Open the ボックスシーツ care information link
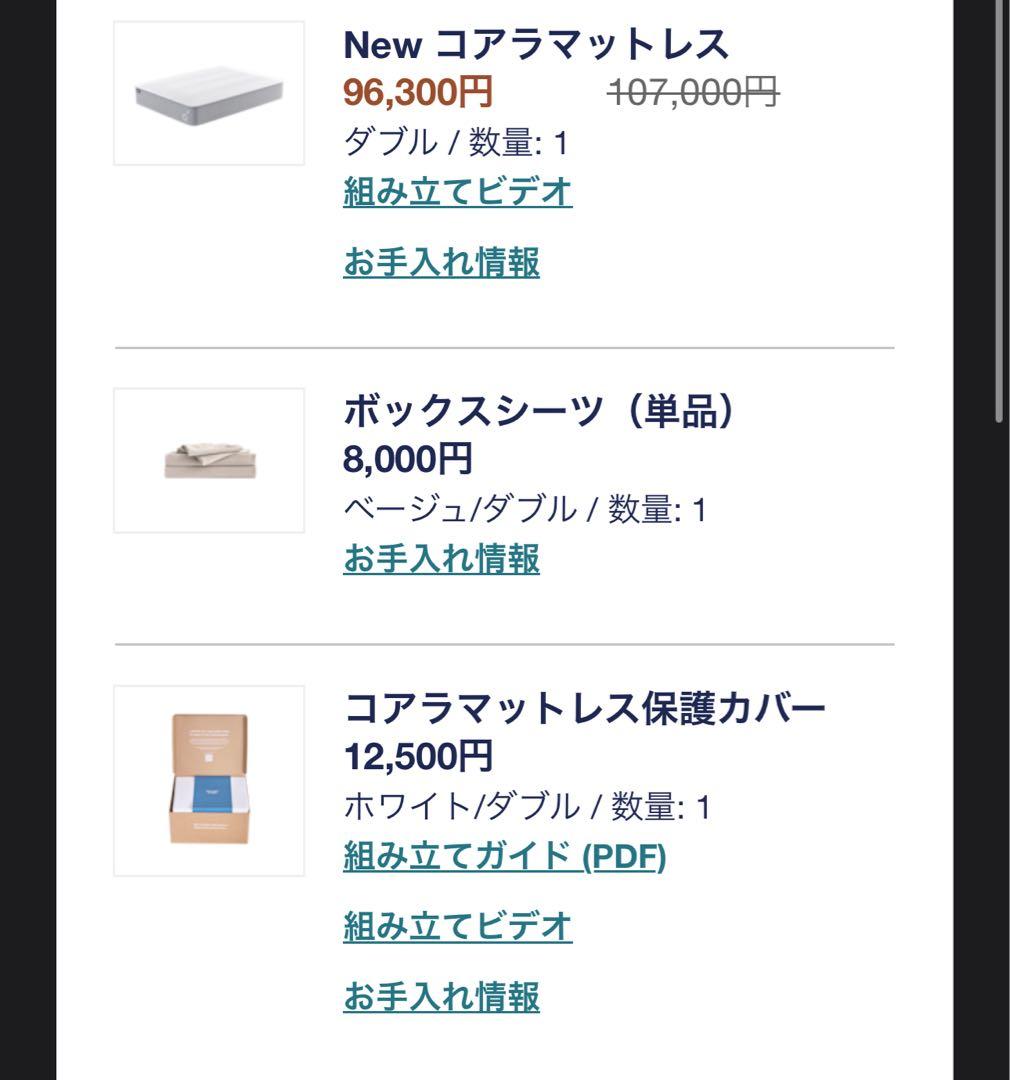1010x1080 pixels. [x=441, y=561]
